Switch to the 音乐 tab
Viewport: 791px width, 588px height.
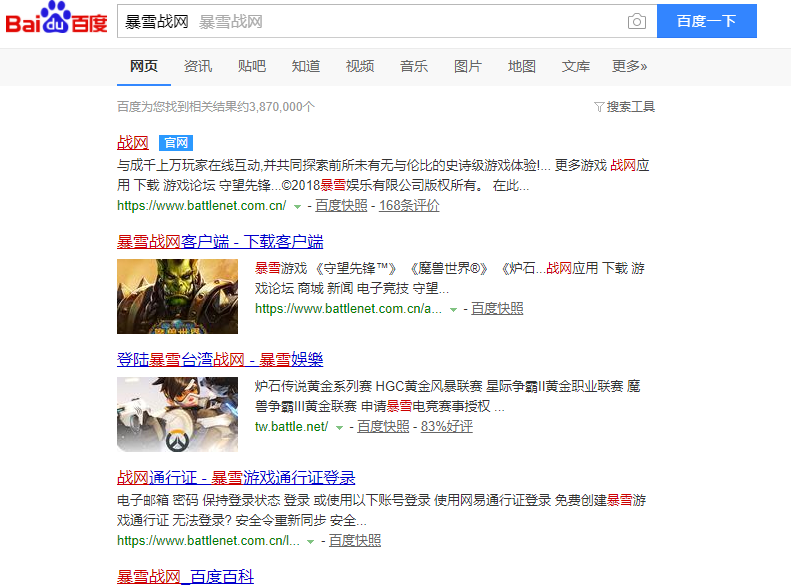coord(414,66)
